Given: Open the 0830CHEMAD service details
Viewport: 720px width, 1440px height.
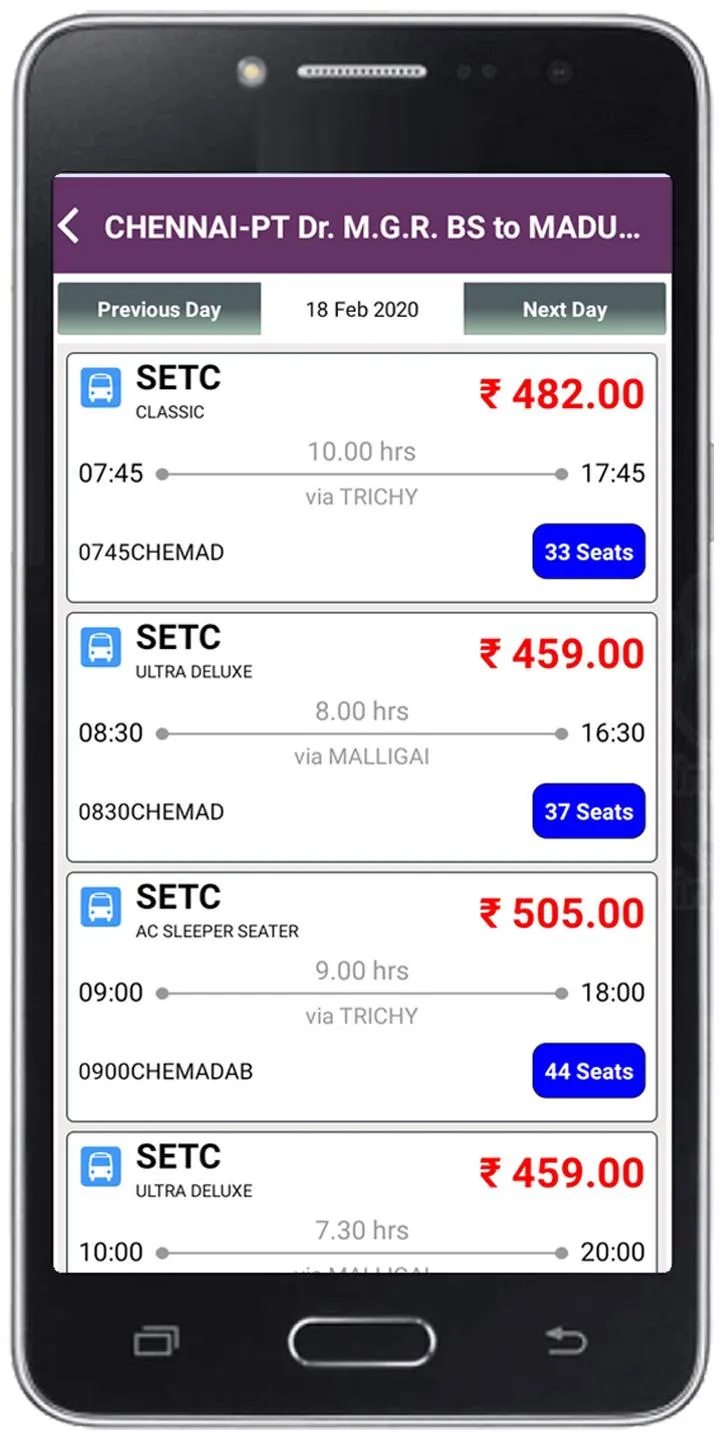Looking at the screenshot, I should [150, 812].
